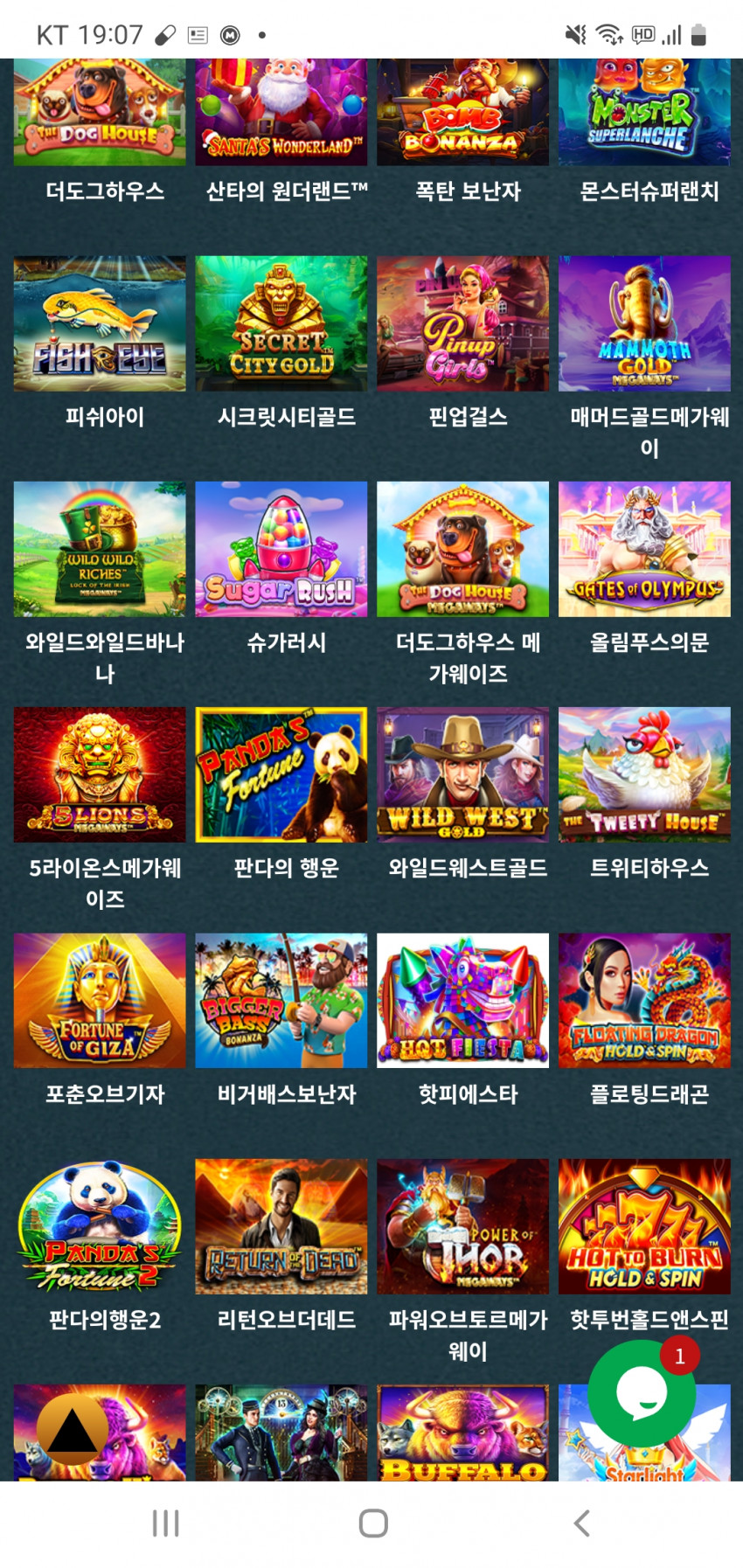This screenshot has width=743, height=1568.
Task: Select the Pinup Girls game
Action: [462, 323]
